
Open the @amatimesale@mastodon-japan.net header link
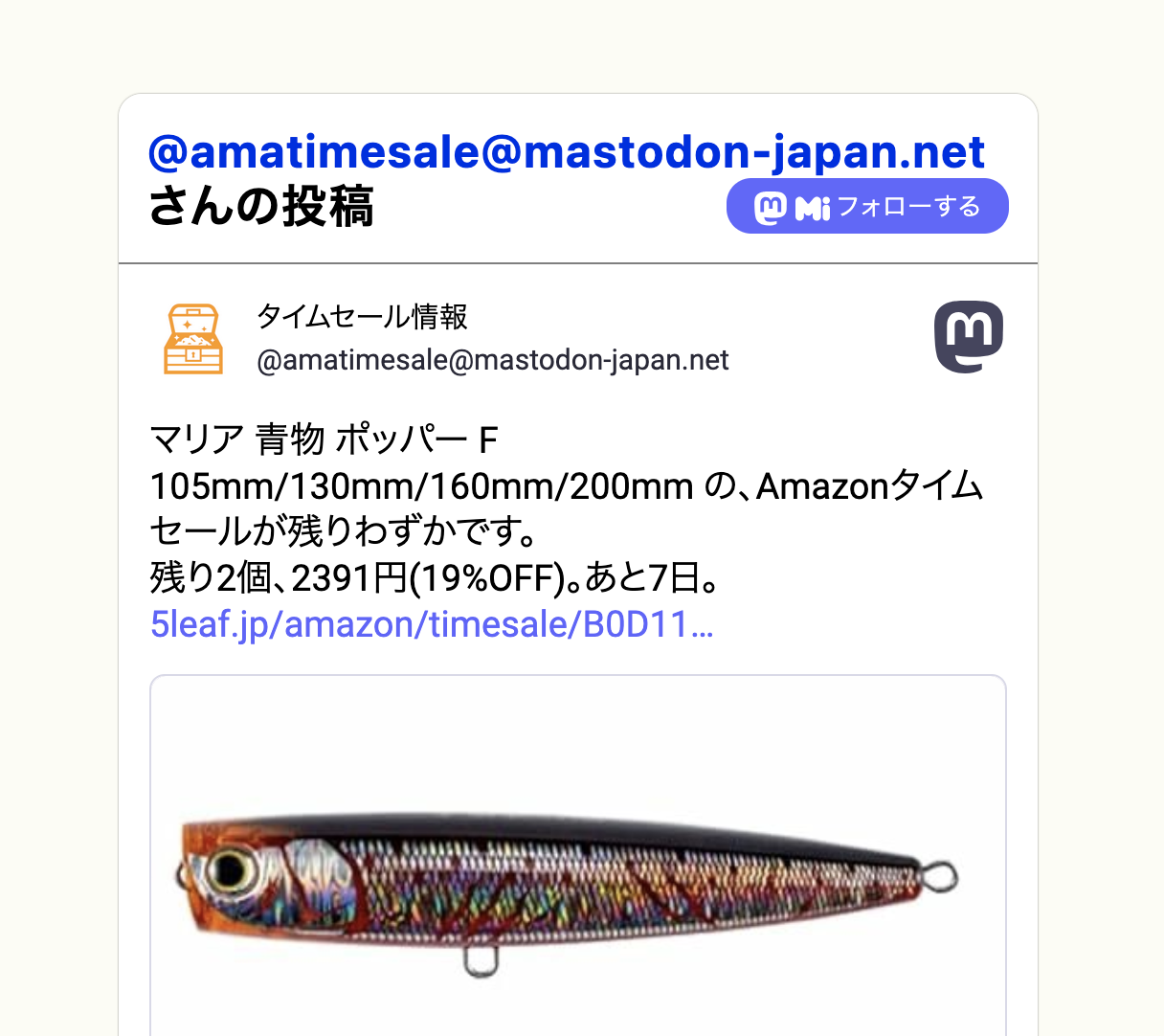point(567,153)
